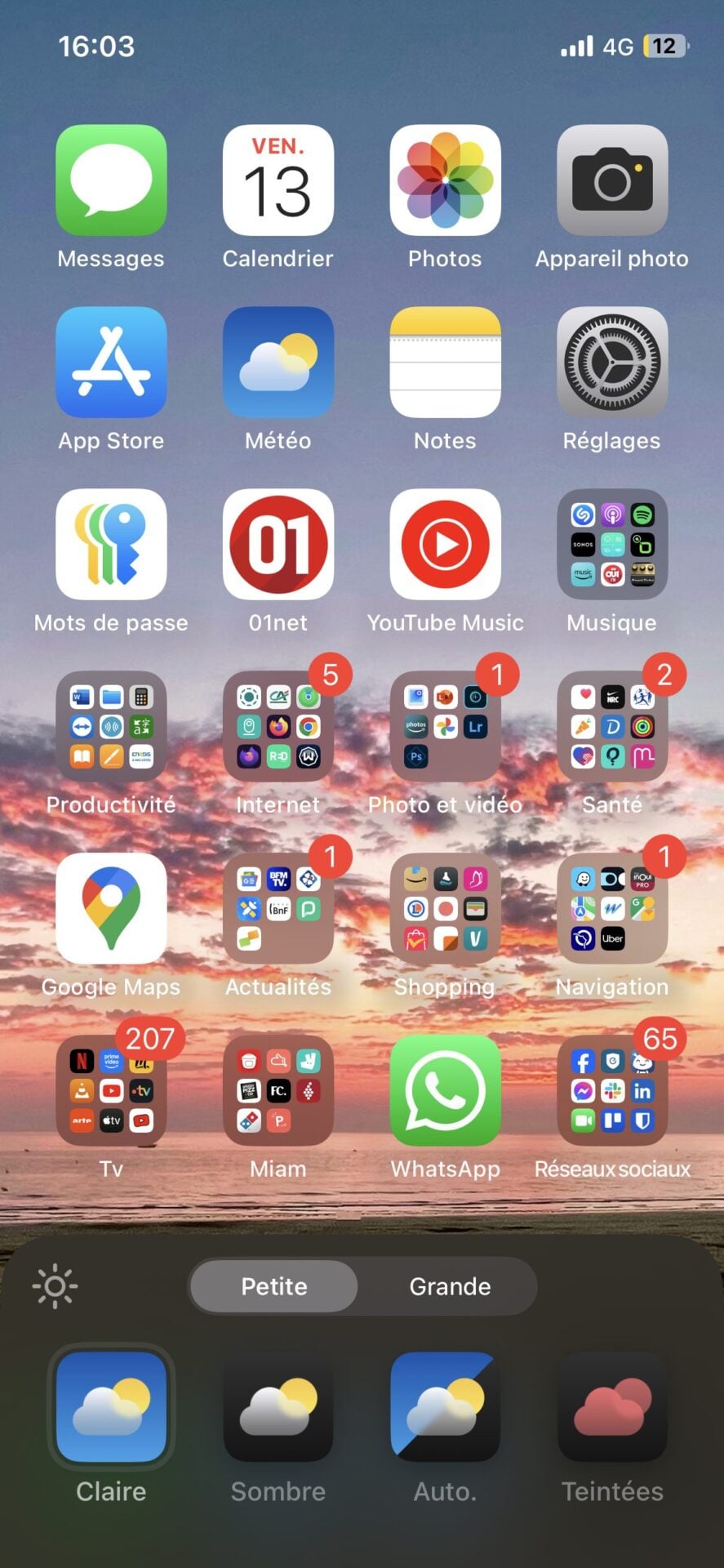Choose the Sombre icon appearance
Image resolution: width=724 pixels, height=1568 pixels.
[x=278, y=1406]
